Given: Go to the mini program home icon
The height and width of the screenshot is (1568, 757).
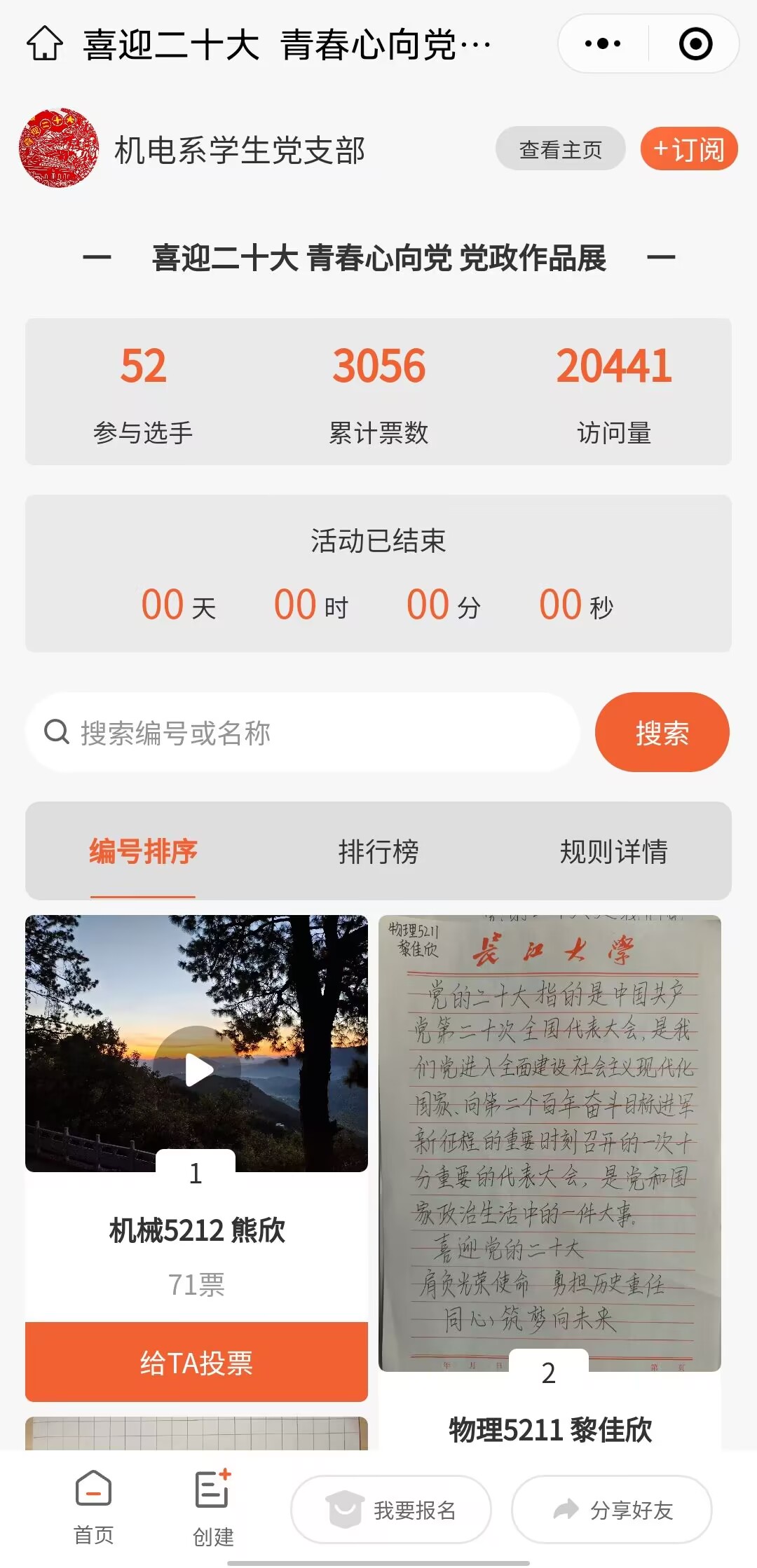Looking at the screenshot, I should click(x=45, y=43).
